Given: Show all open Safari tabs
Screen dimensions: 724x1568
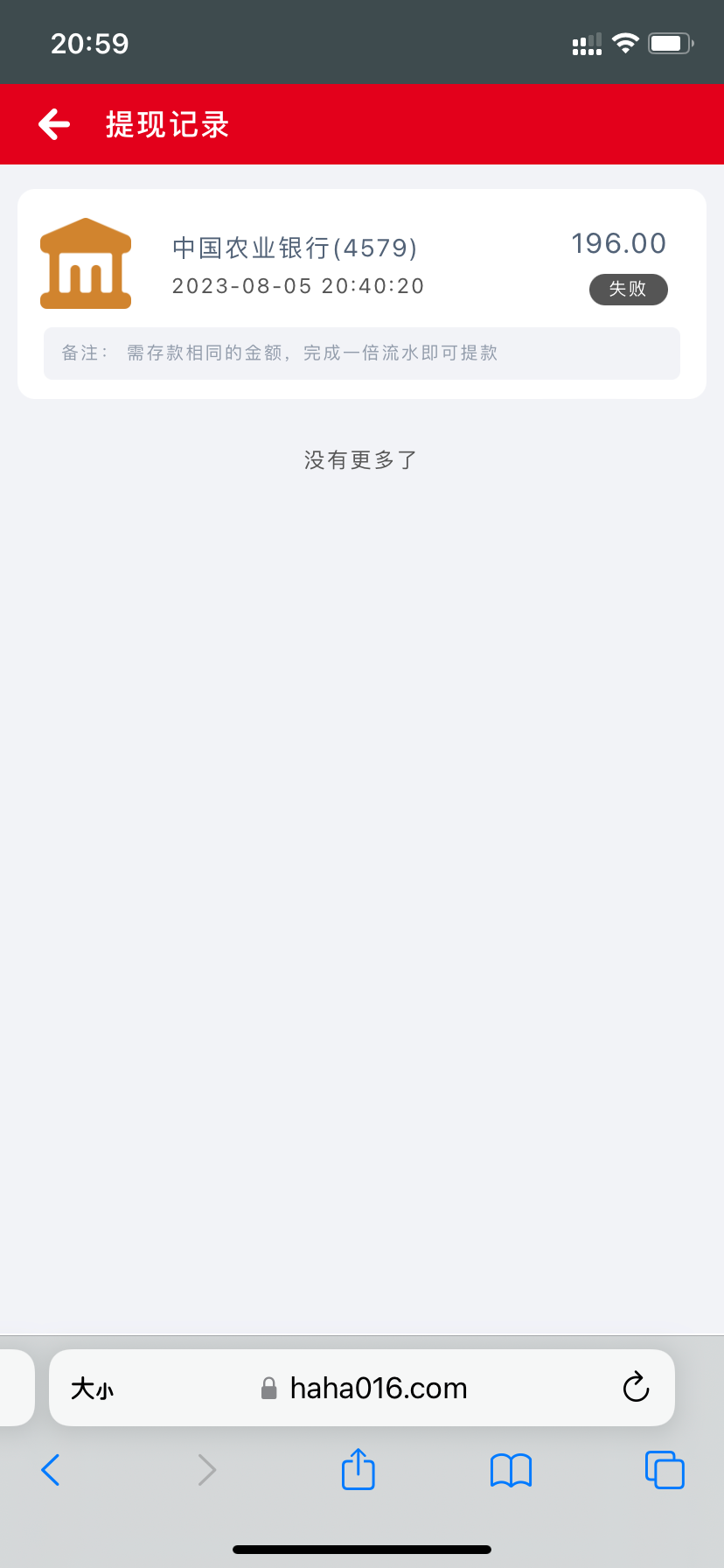Looking at the screenshot, I should (x=665, y=1469).
